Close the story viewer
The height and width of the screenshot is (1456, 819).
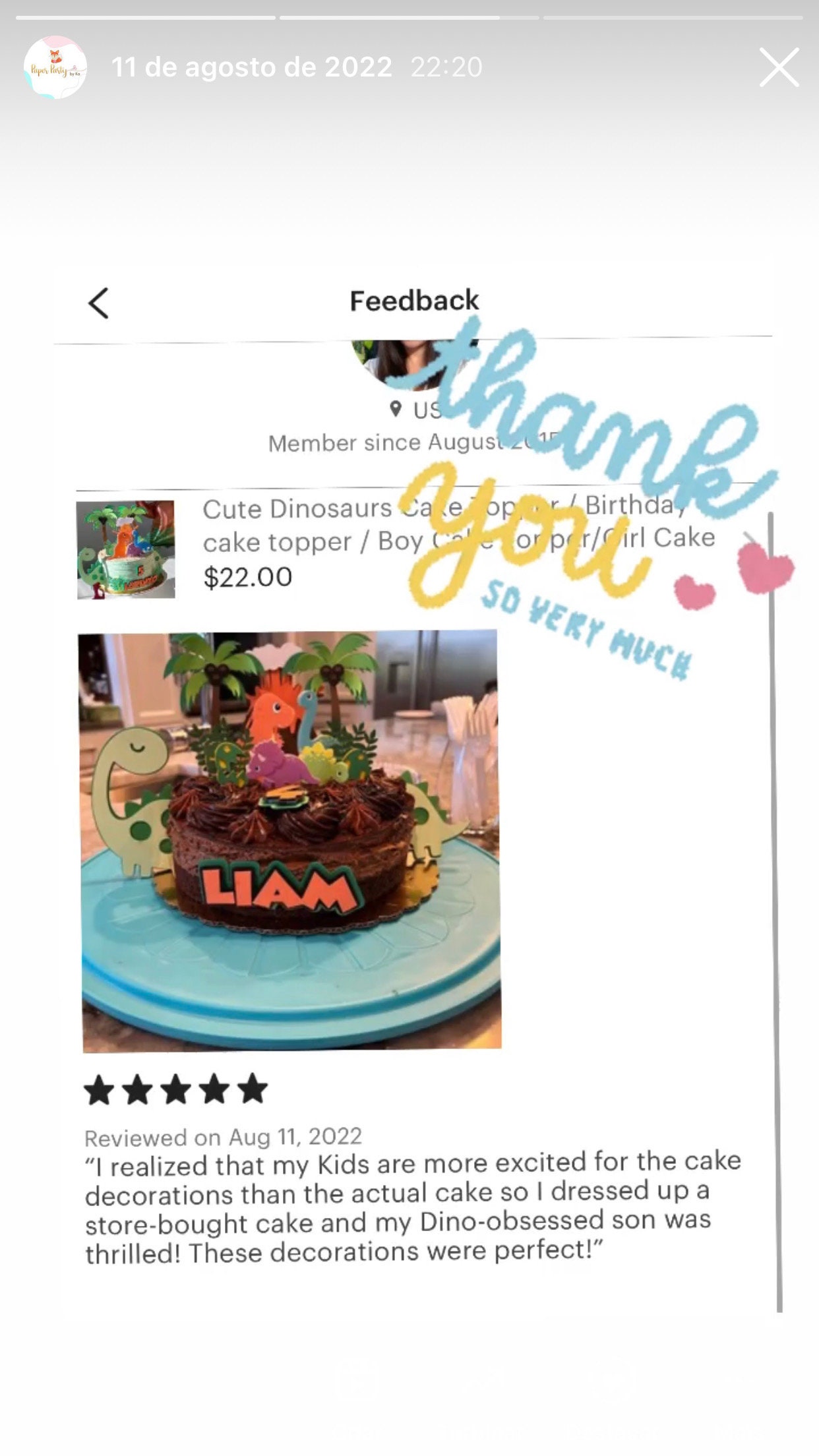point(779,67)
